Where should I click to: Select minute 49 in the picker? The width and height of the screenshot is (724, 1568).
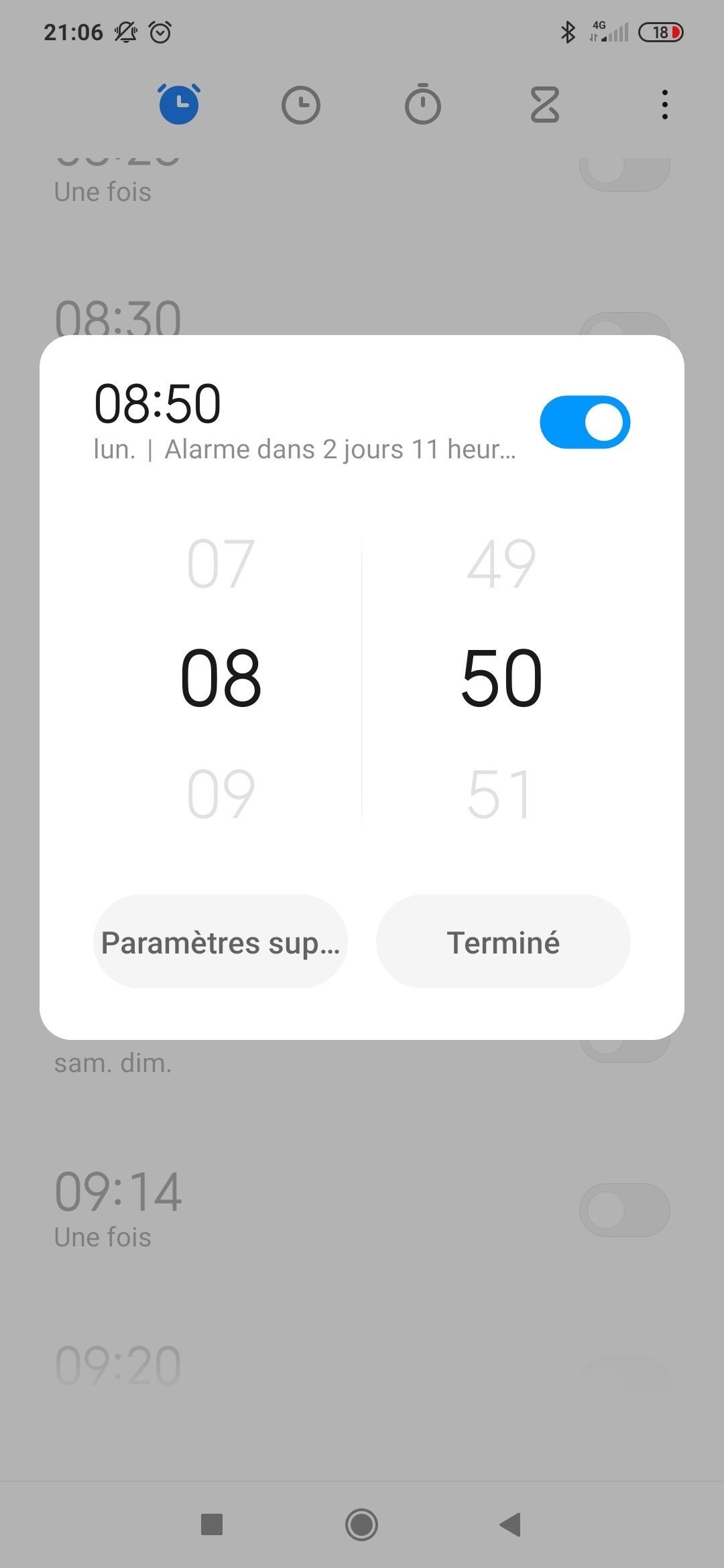click(x=501, y=564)
